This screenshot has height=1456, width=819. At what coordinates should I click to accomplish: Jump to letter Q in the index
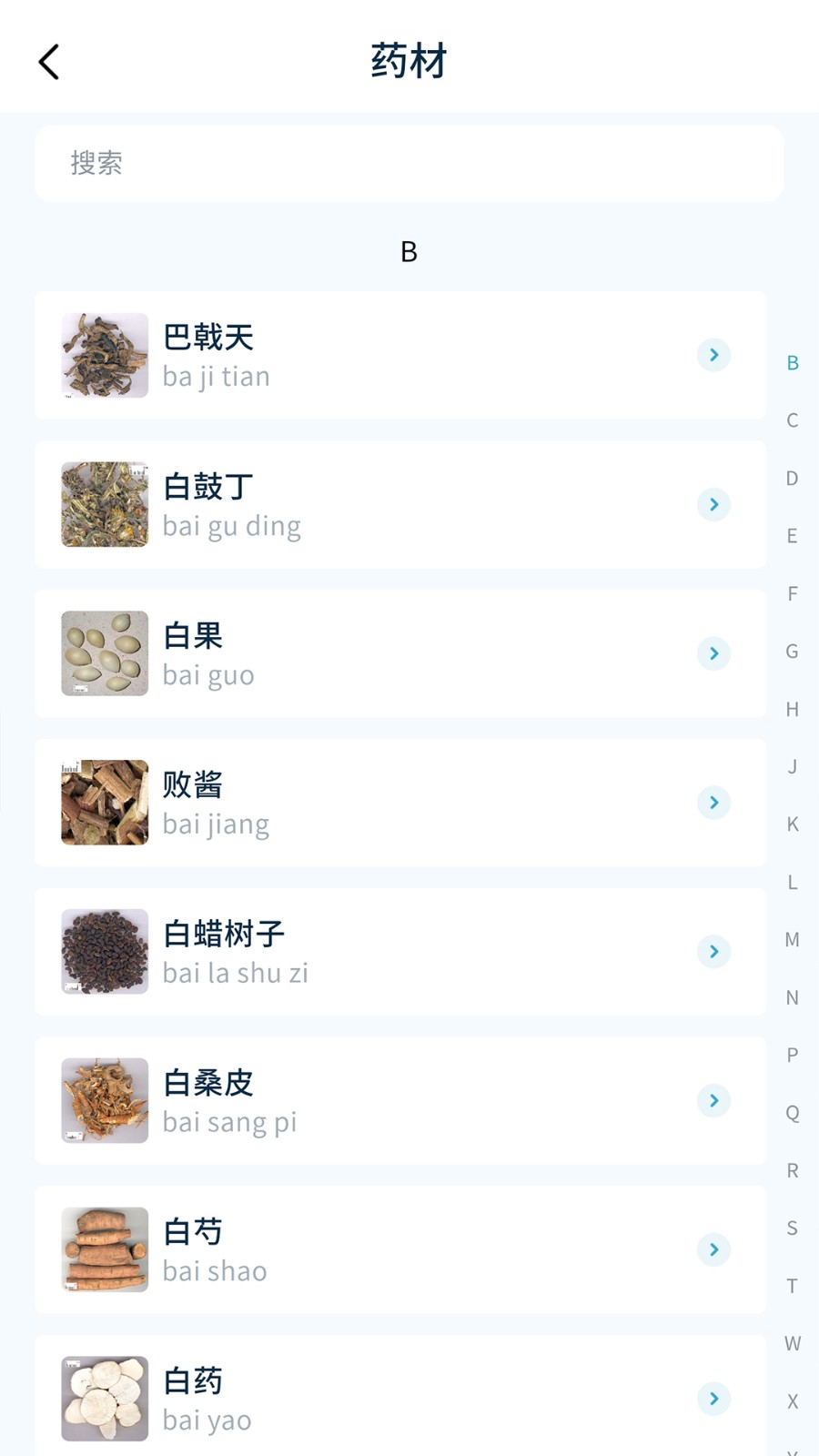[x=793, y=1113]
